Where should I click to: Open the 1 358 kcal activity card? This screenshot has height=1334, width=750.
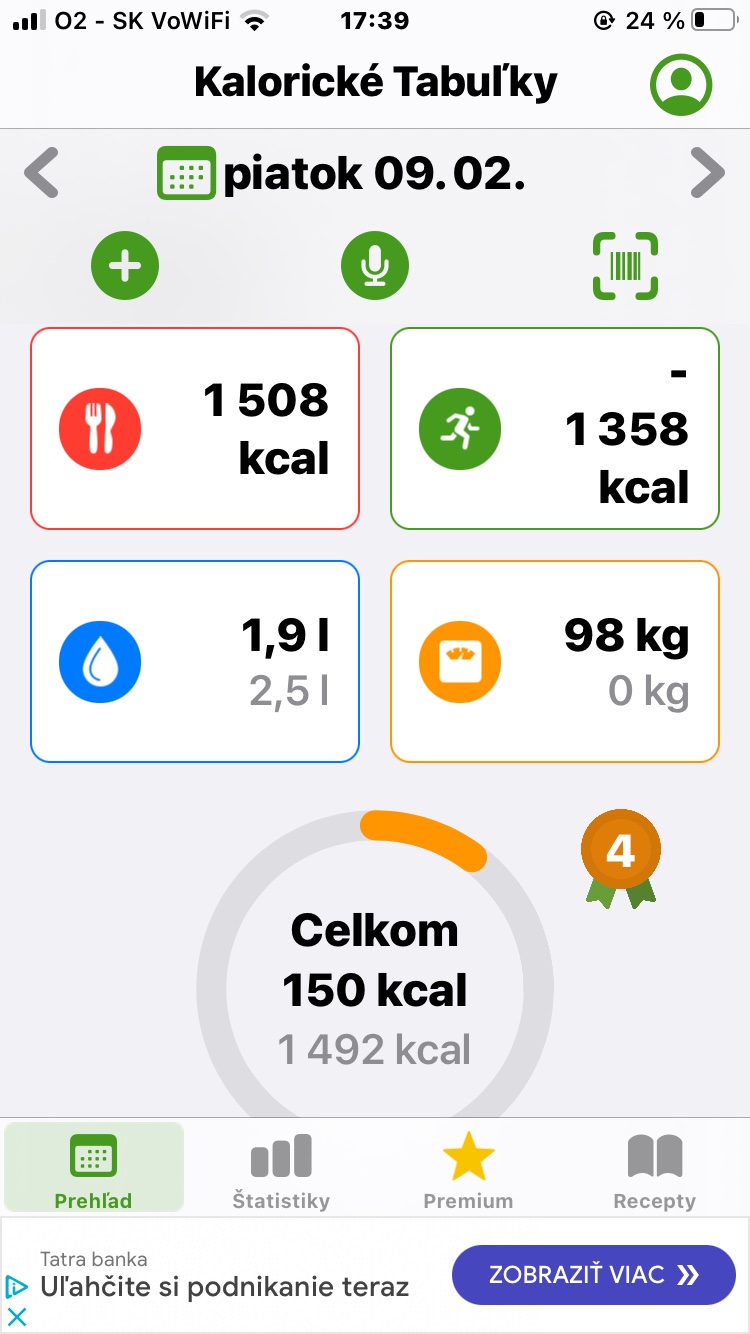click(x=555, y=429)
